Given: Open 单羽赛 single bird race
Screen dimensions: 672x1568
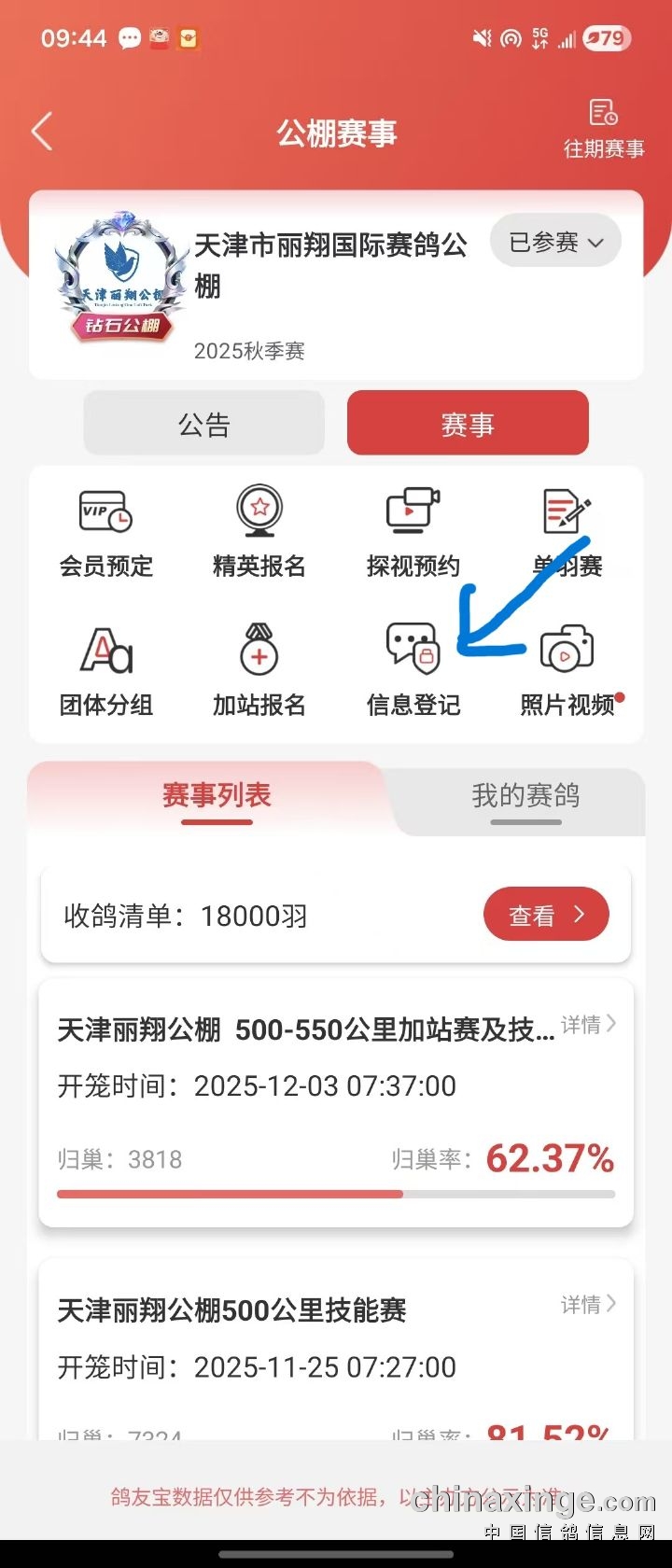Looking at the screenshot, I should (x=567, y=534).
